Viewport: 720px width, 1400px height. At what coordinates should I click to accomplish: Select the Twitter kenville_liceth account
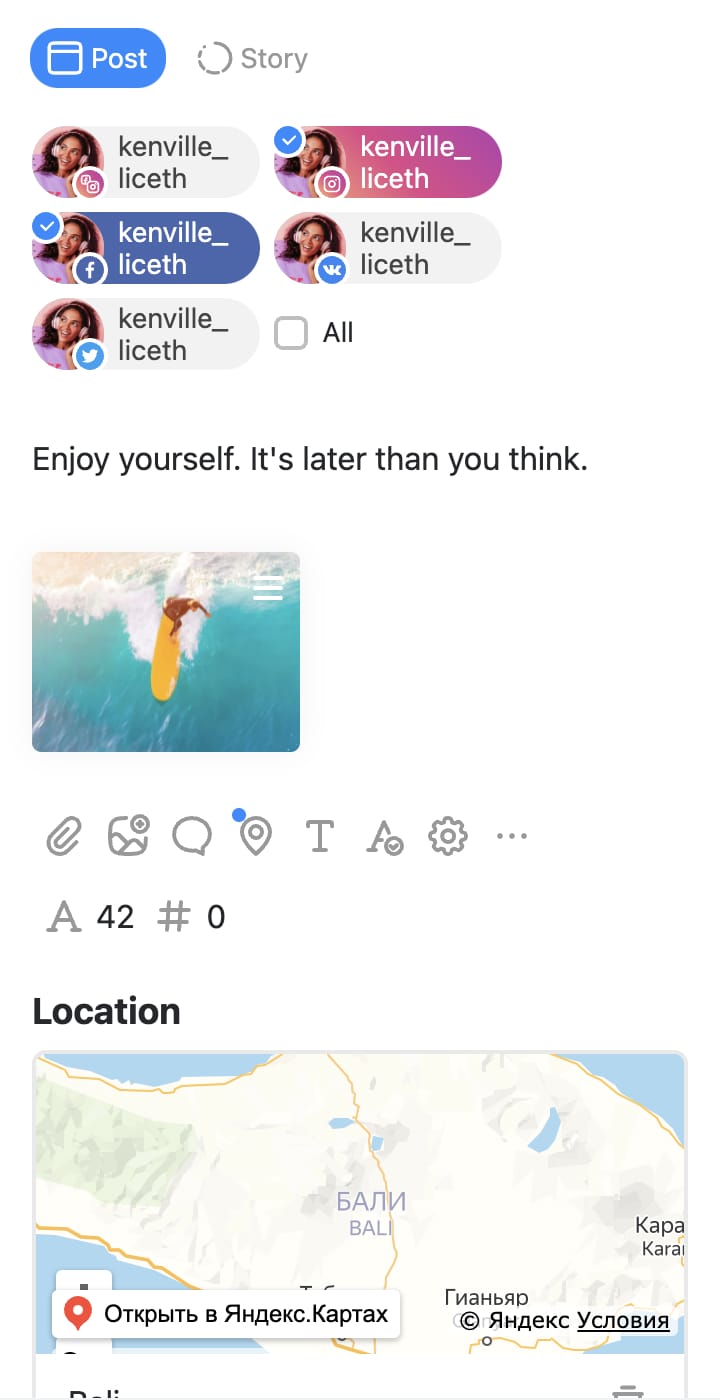(x=146, y=334)
